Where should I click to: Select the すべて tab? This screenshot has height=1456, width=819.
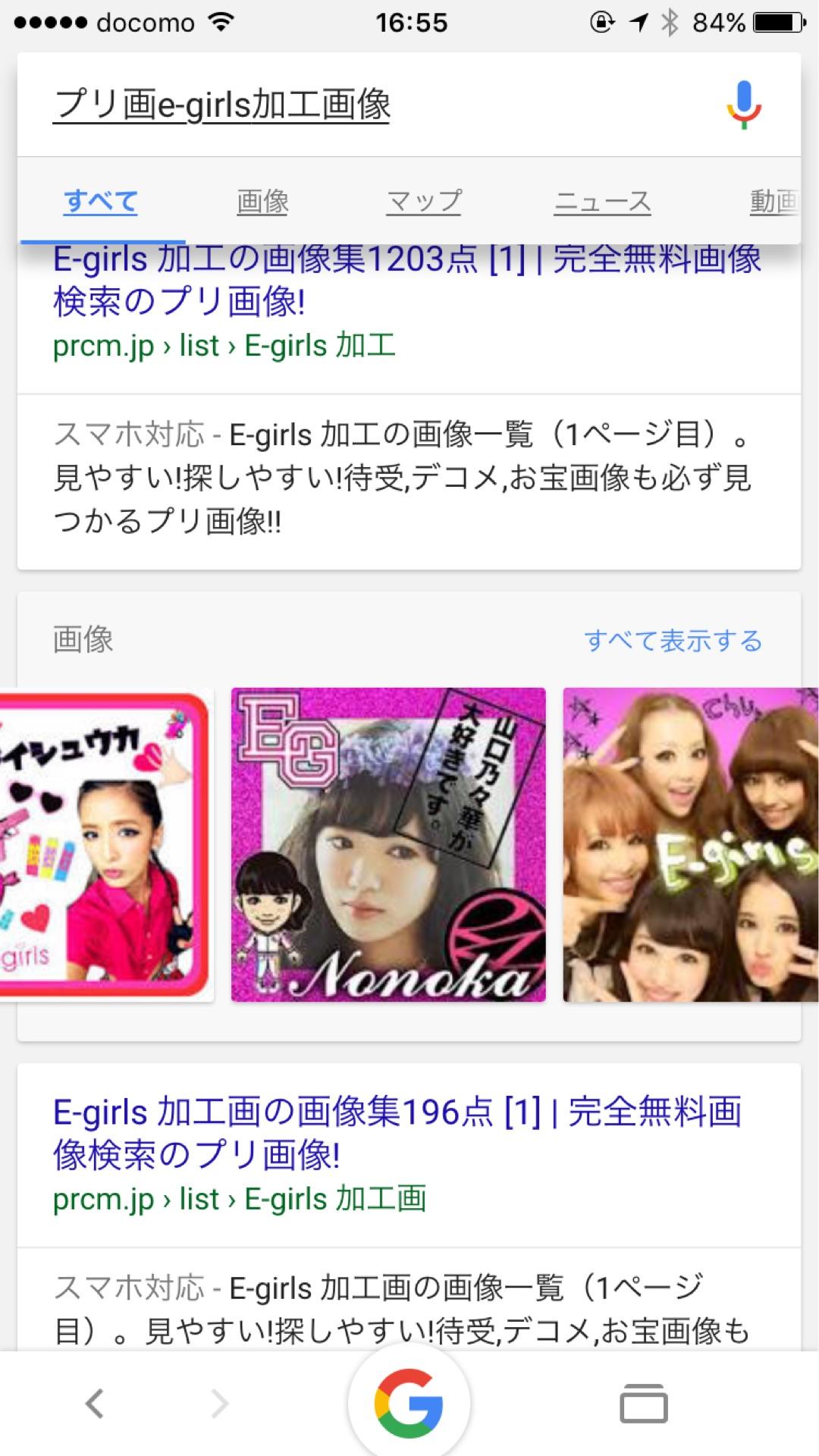point(101,202)
